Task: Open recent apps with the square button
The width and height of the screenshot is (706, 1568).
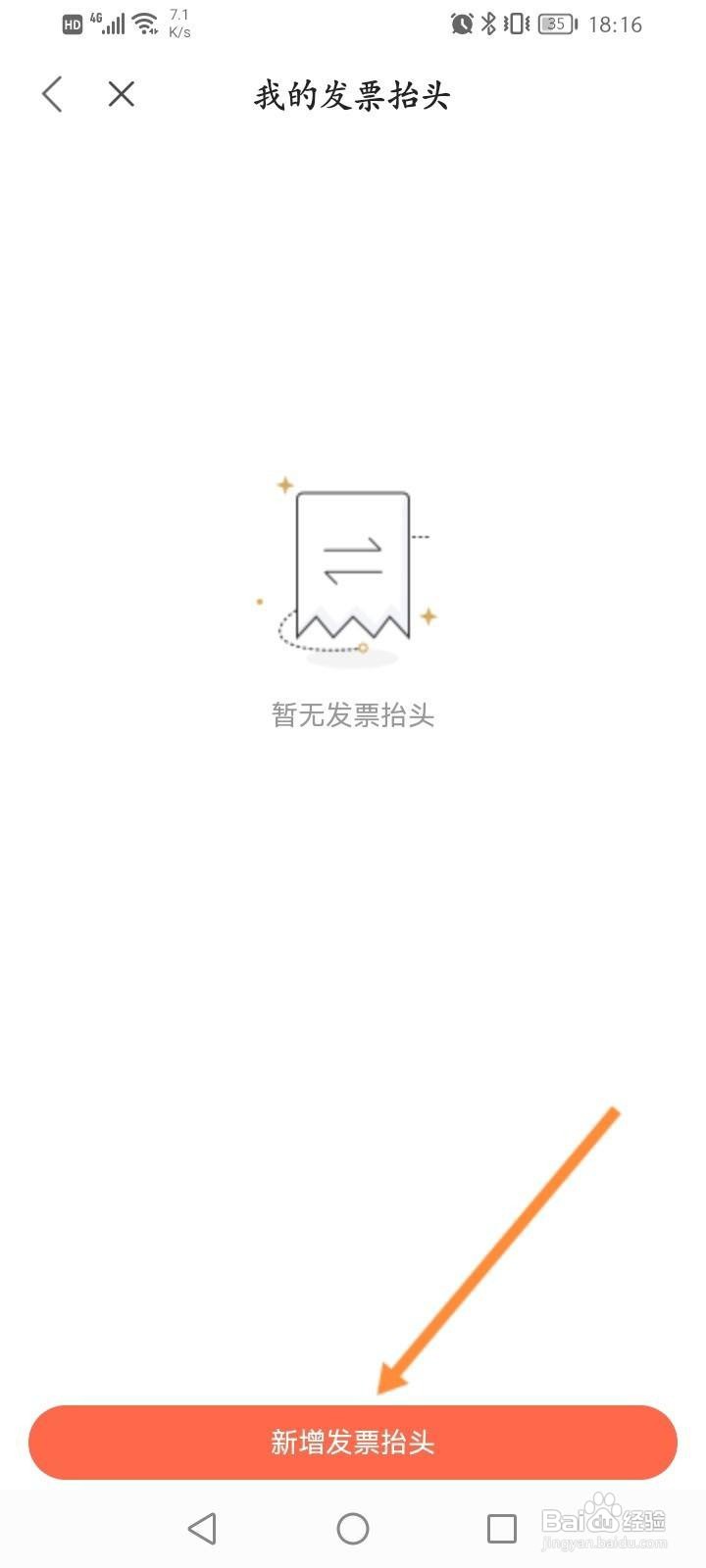Action: coord(502,1528)
